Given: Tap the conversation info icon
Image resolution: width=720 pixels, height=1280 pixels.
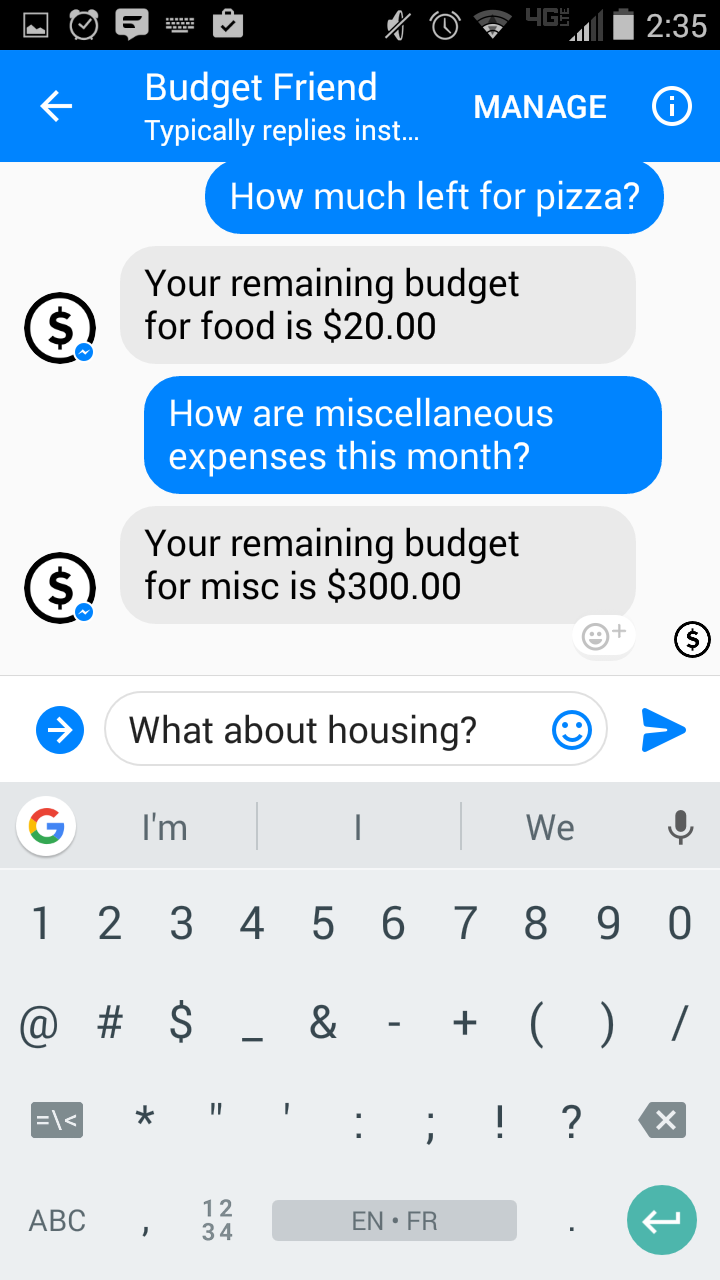Looking at the screenshot, I should (671, 106).
